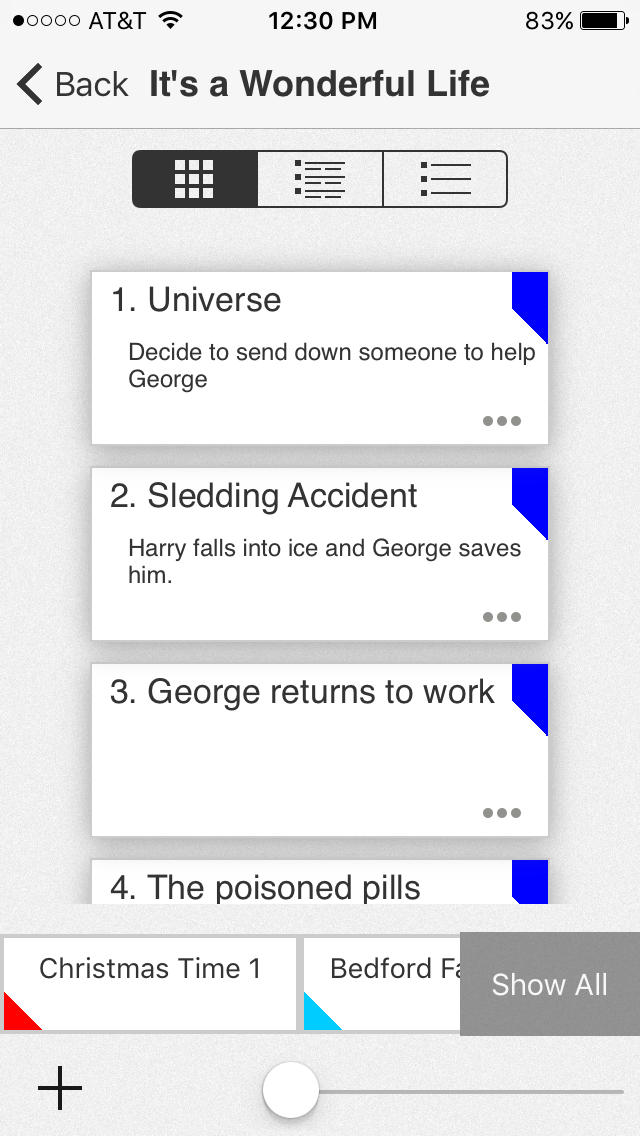Tap the card size slider handle

pyautogui.click(x=291, y=1090)
